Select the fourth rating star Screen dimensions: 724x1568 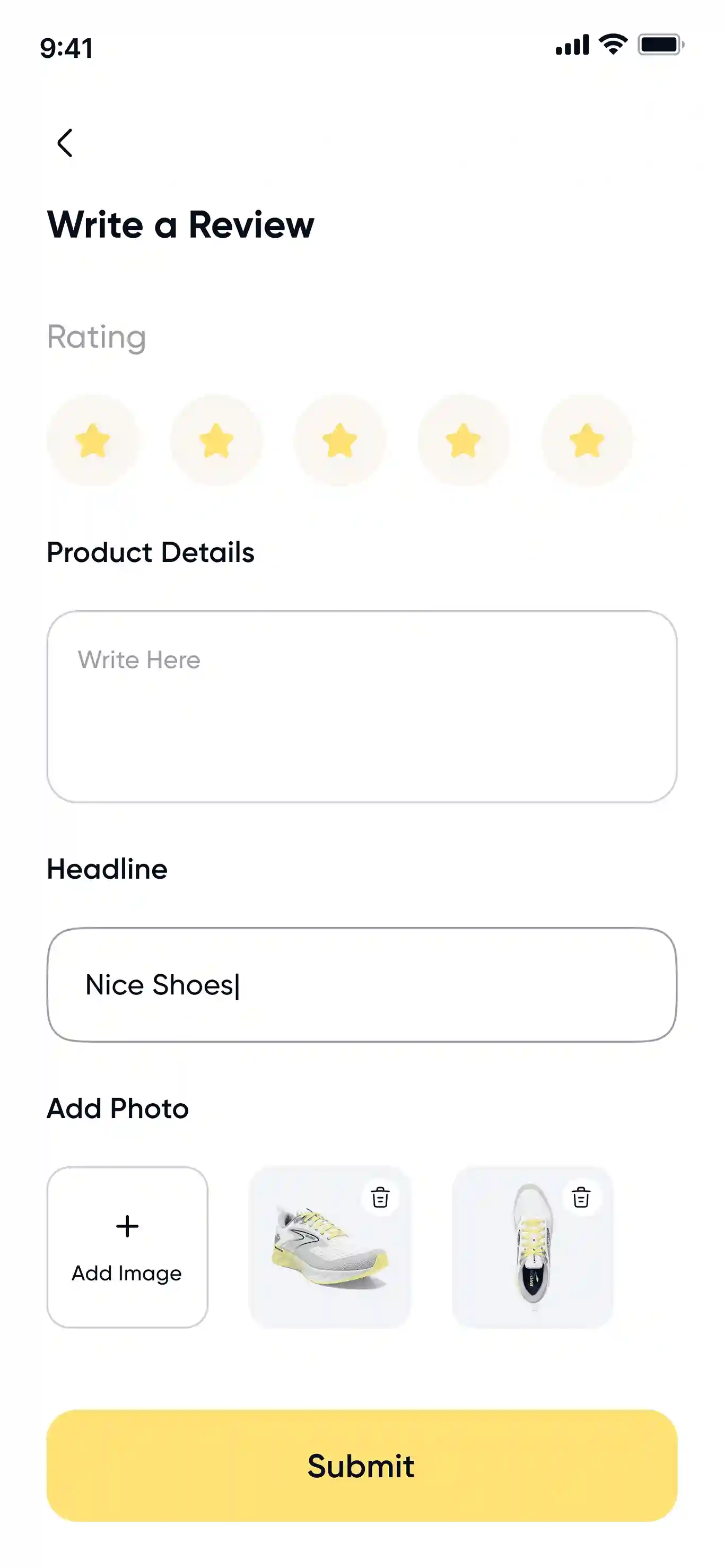(463, 440)
